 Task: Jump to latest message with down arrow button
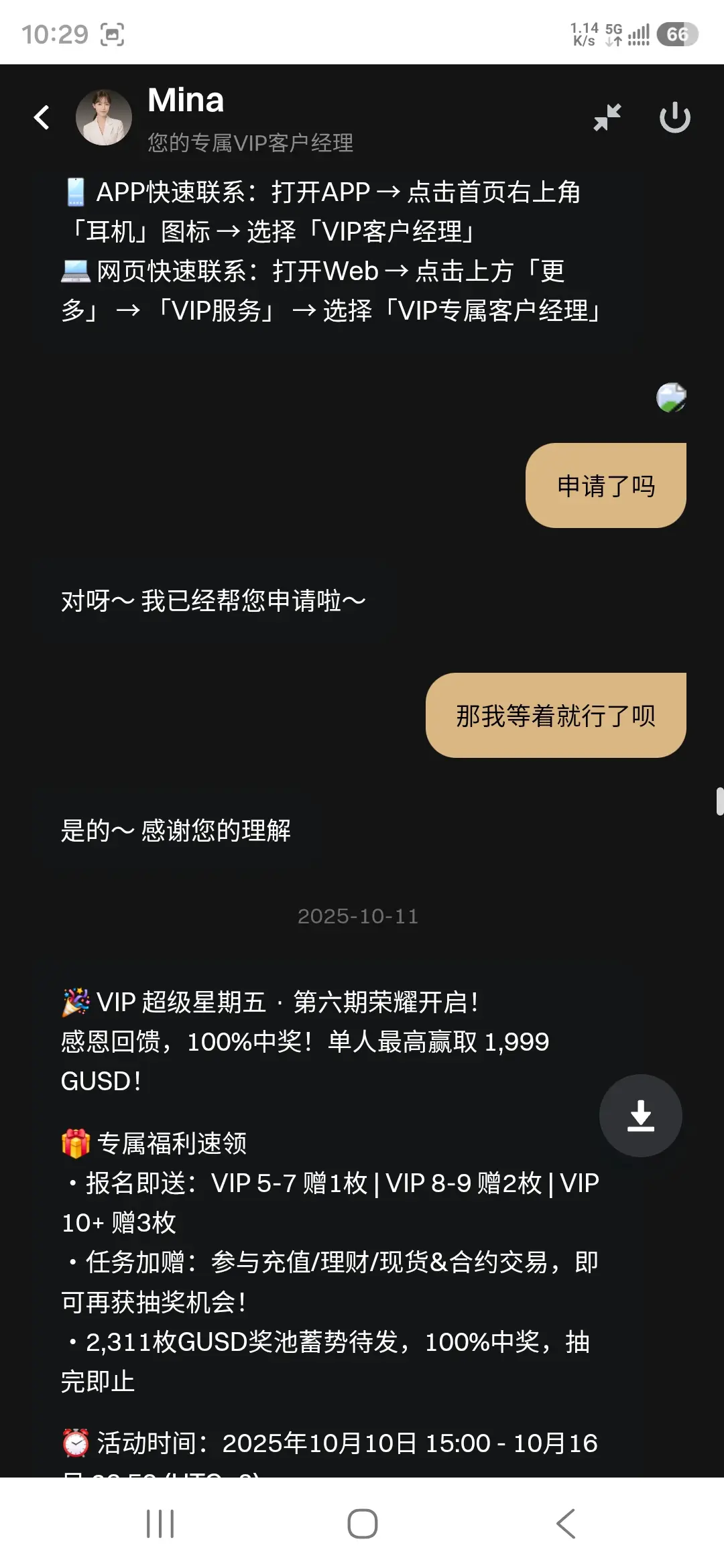click(x=641, y=1116)
